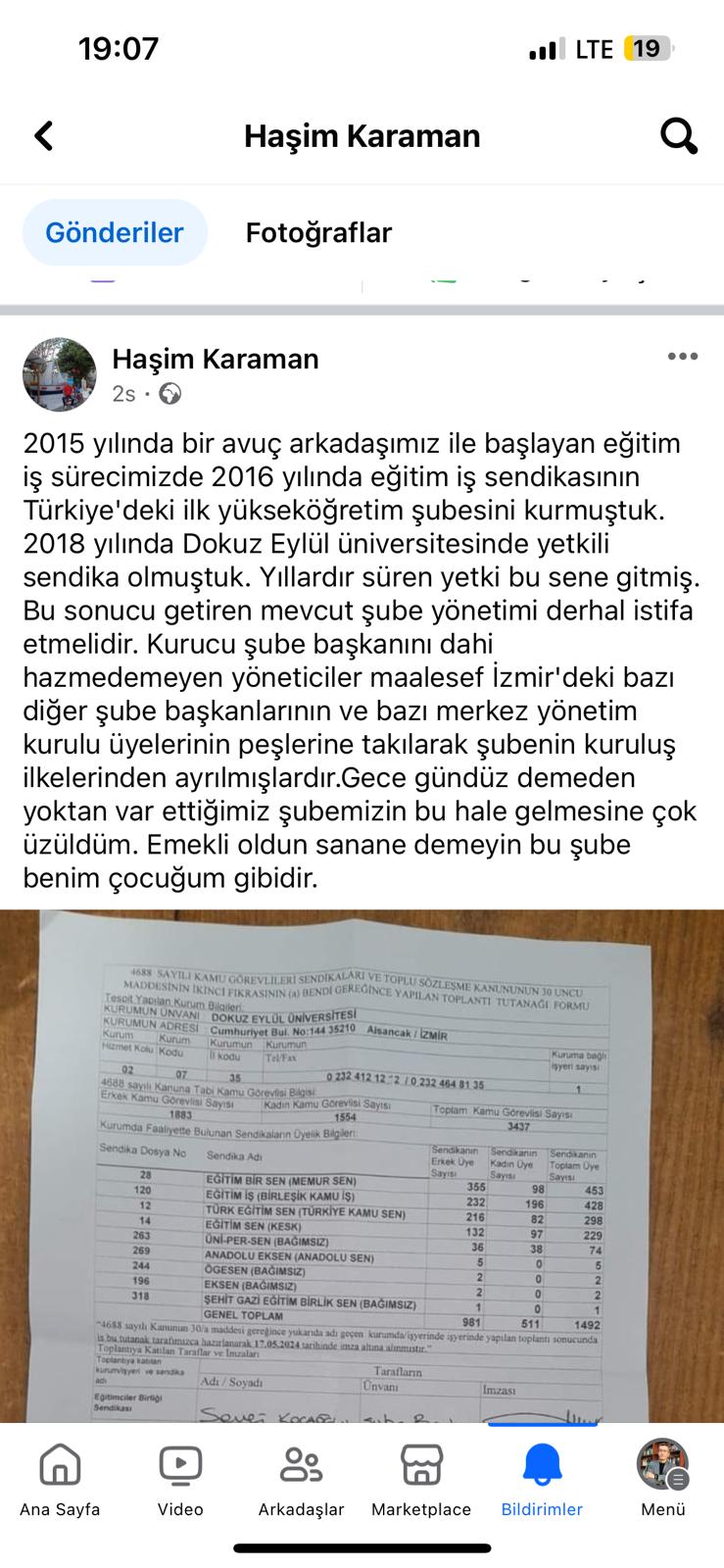Open the Menü tab
Viewport: 724px width, 1568px height.
click(662, 1480)
